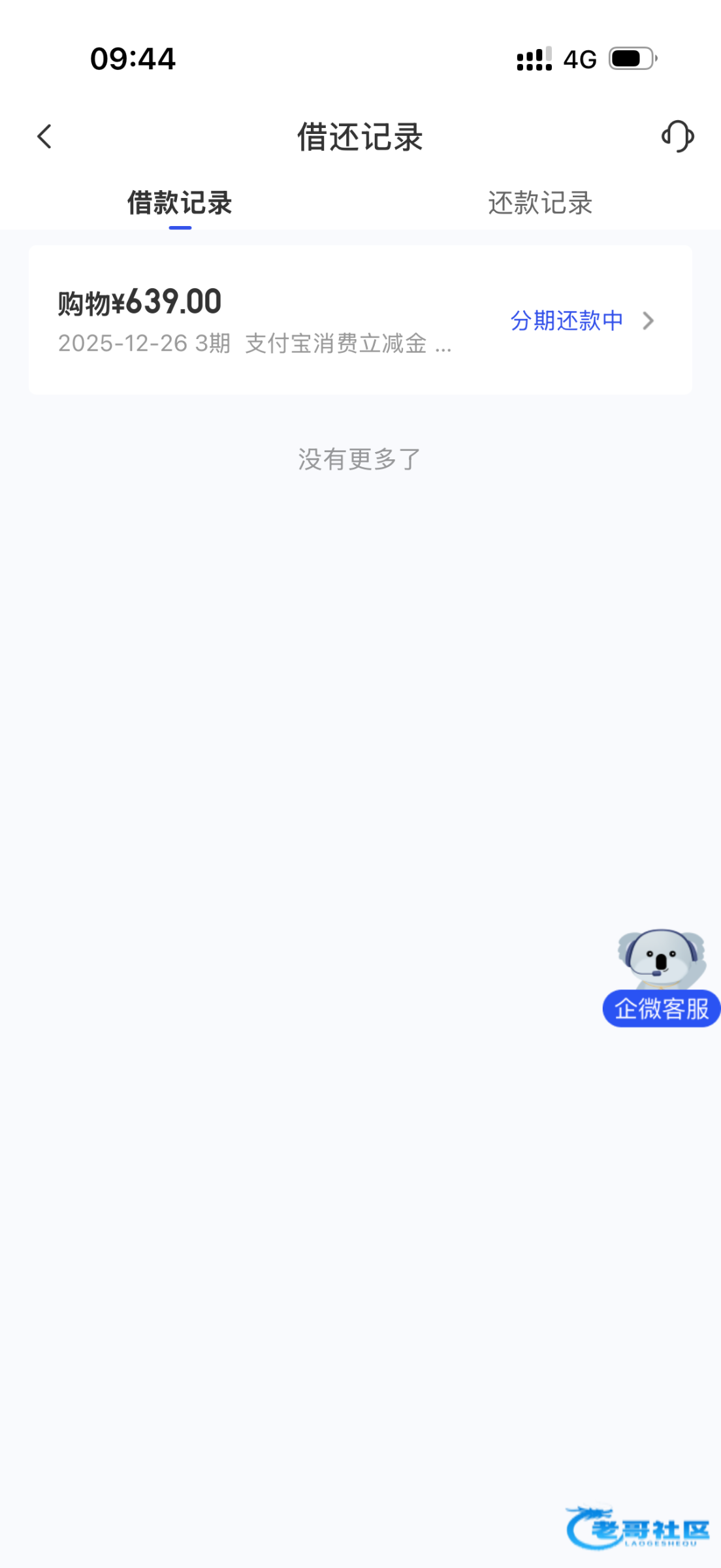The image size is (721, 1568).
Task: Open the 购物¥639.00 loan record
Action: [360, 320]
